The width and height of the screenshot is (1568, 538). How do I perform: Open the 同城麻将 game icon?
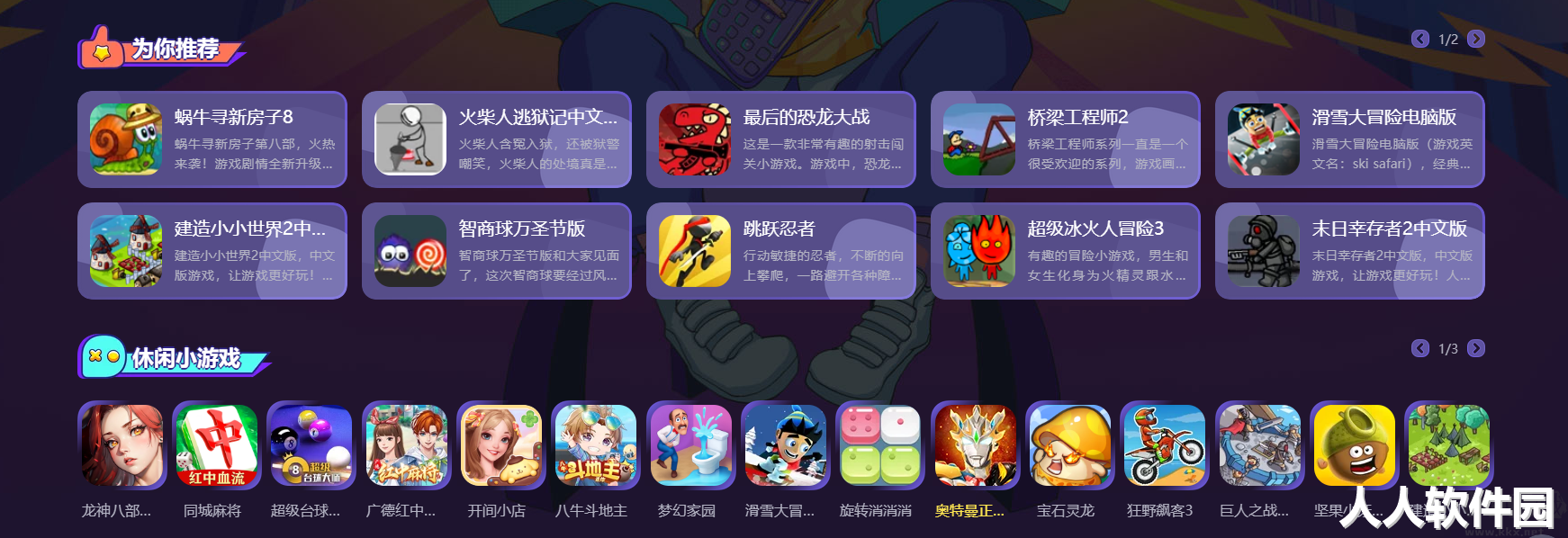216,446
